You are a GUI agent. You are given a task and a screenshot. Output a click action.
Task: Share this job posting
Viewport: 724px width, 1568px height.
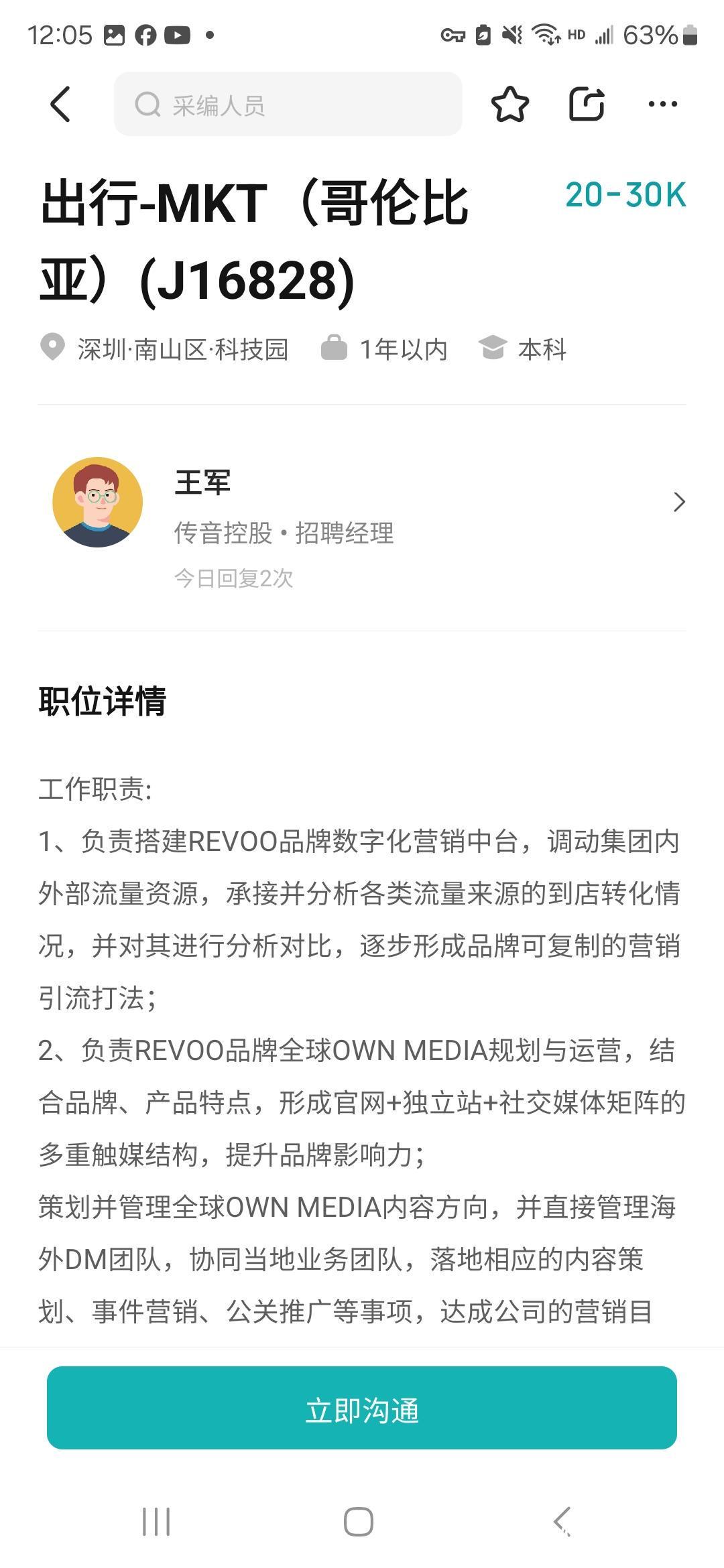coord(587,104)
